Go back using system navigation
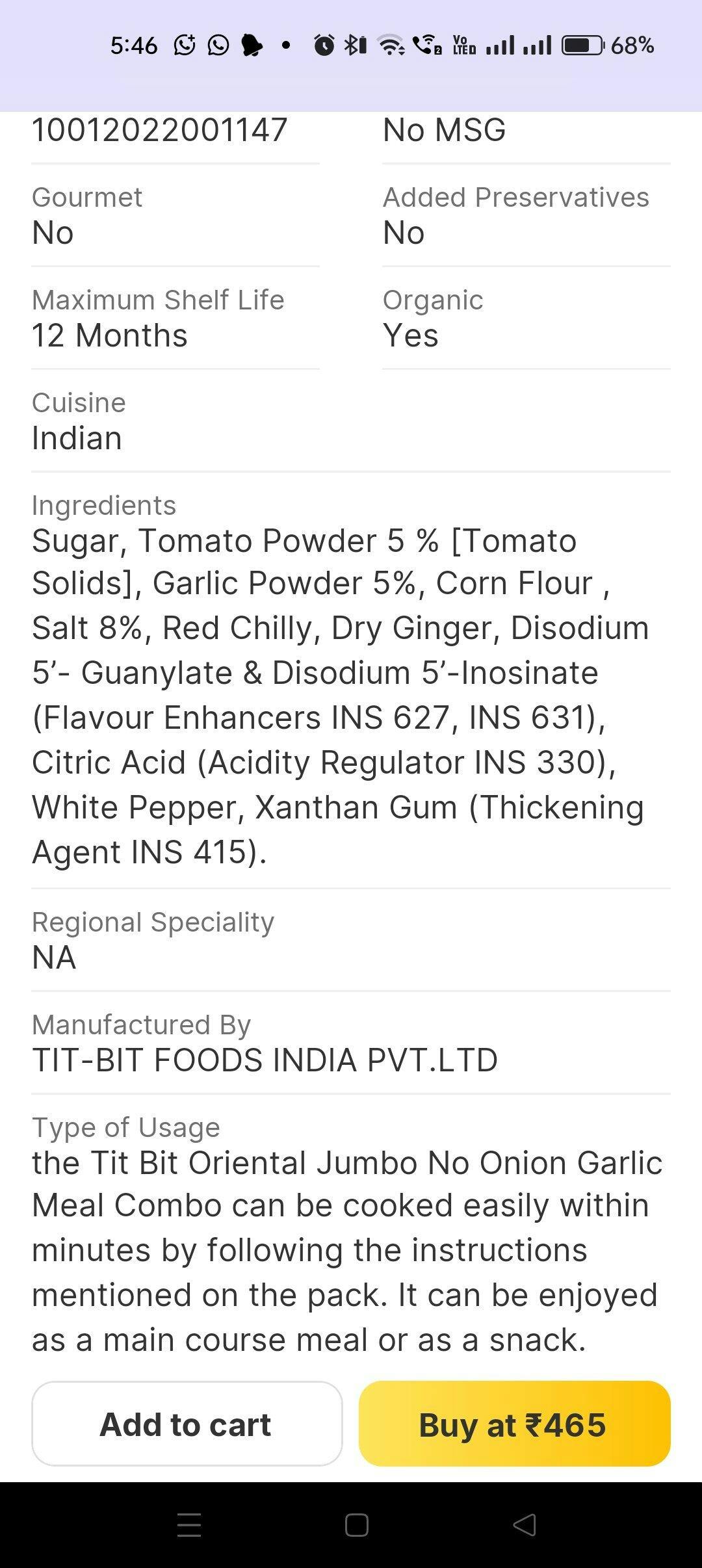 click(x=524, y=1524)
